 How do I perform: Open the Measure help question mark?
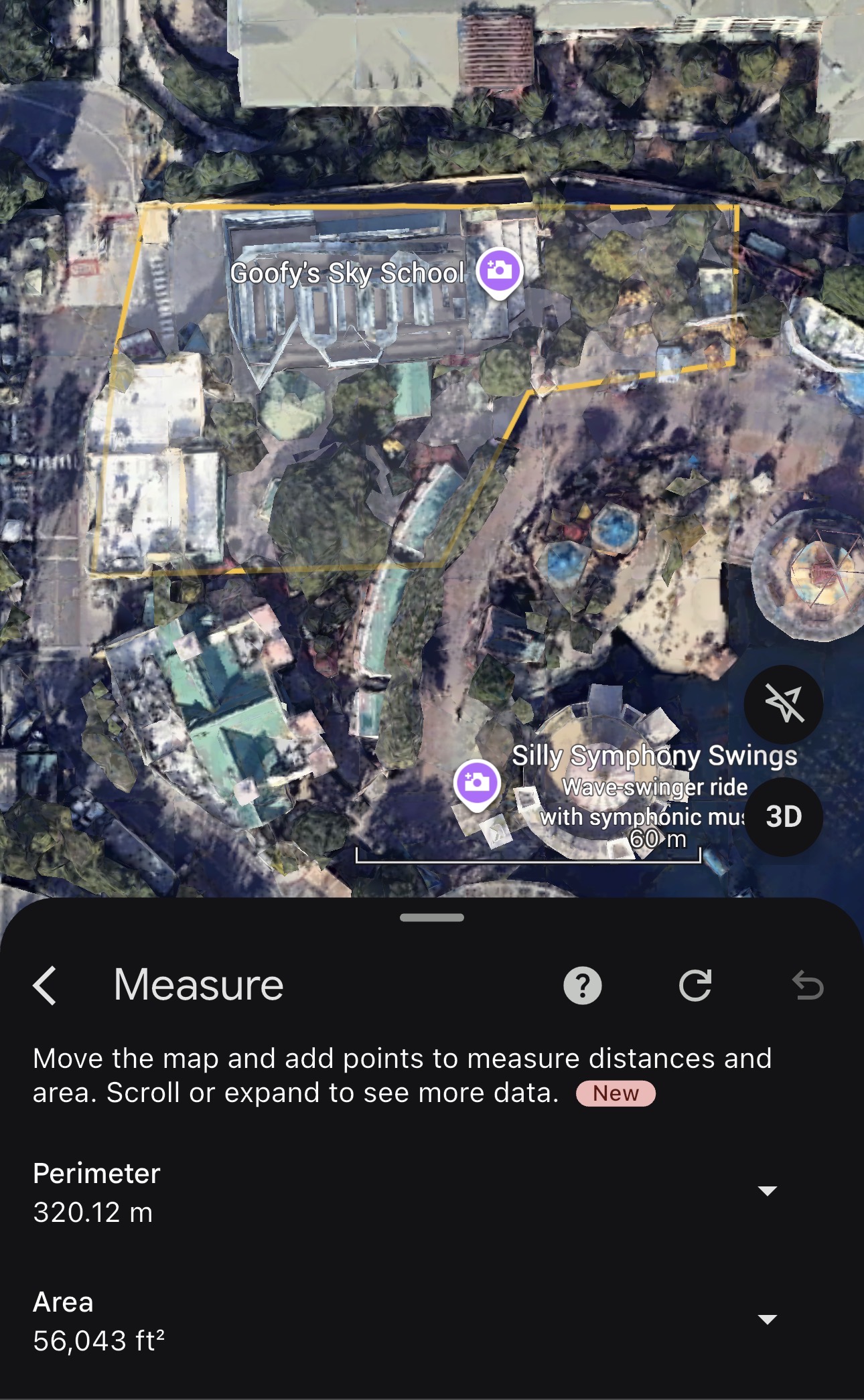(582, 986)
